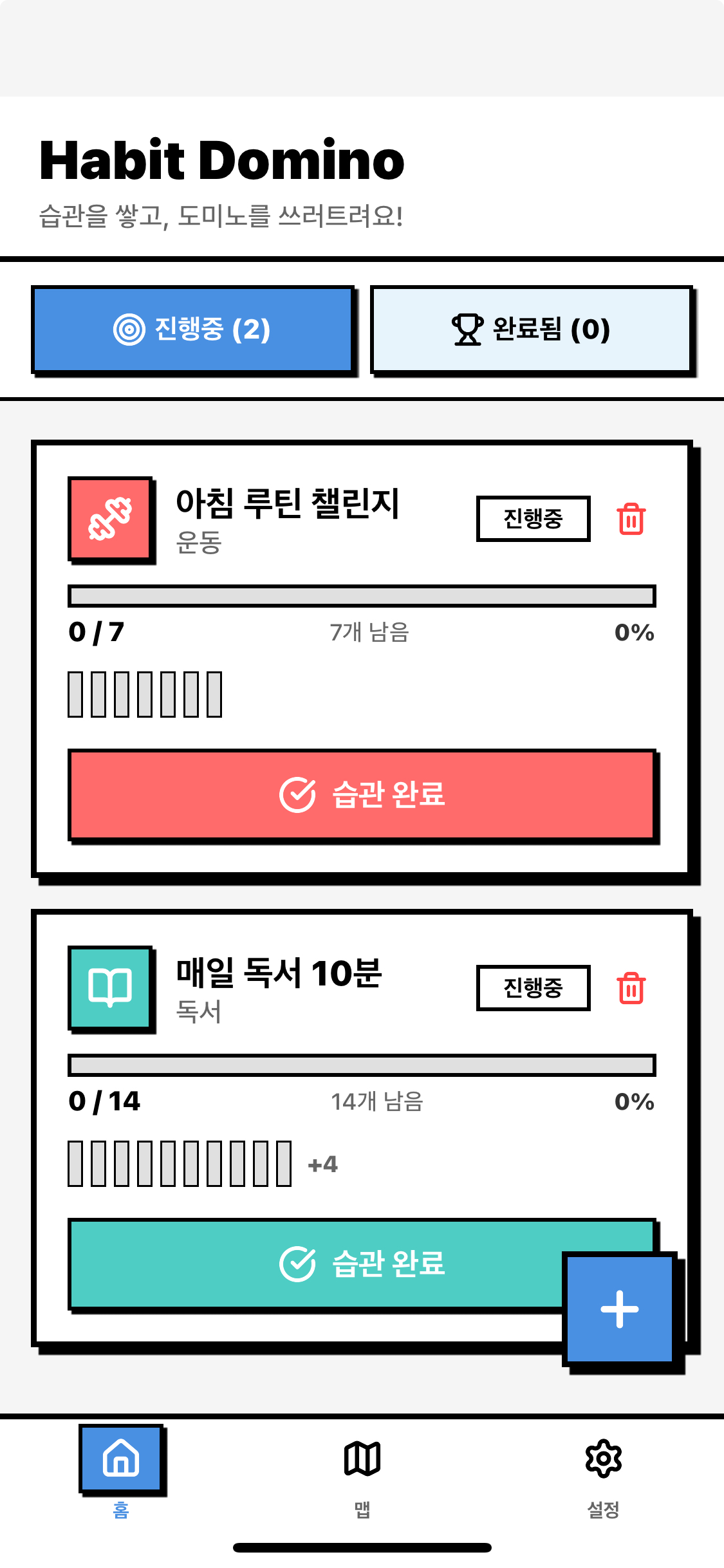Click the progress bar of 매일 독서 10분
724x1568 pixels.
click(x=362, y=1067)
